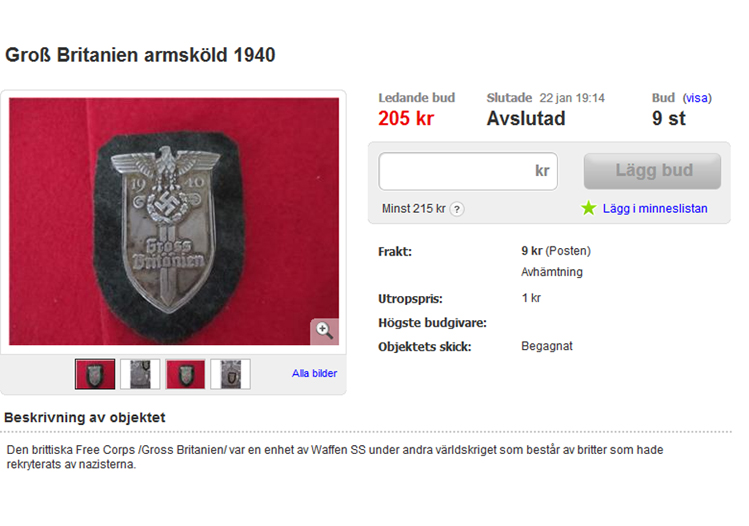The height and width of the screenshot is (526, 749).
Task: Open the visa link for bids
Action: [697, 98]
